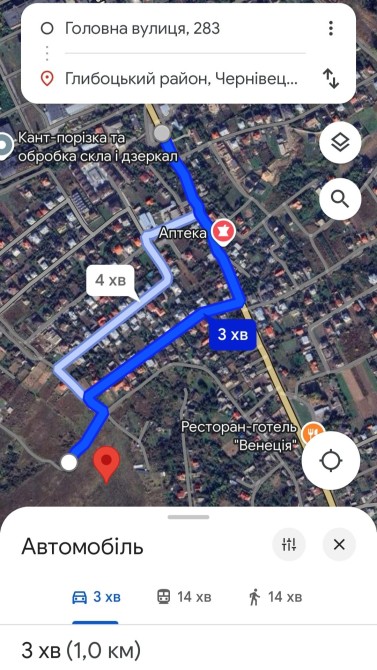The height and width of the screenshot is (670, 377).
Task: Open route options filter
Action: [x=289, y=544]
